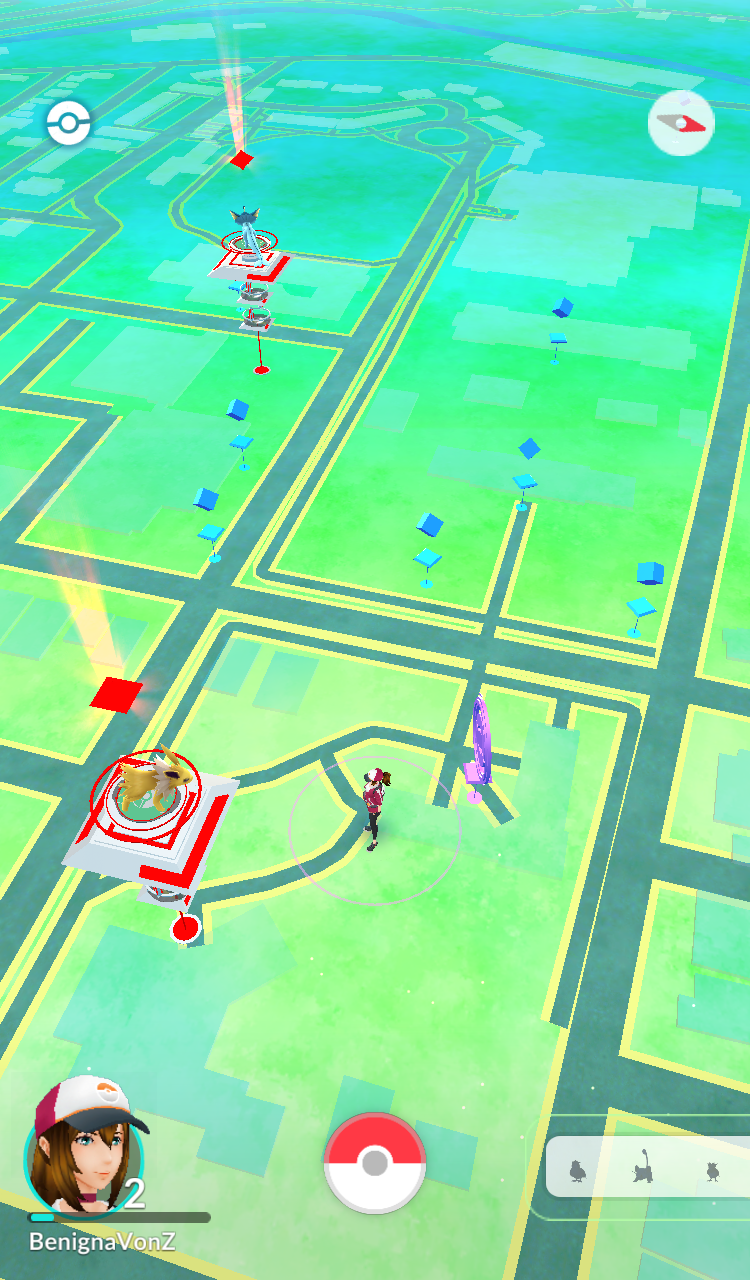This screenshot has height=1280, width=750.
Task: Open the Poké Ball icon at top left
Action: pos(69,123)
